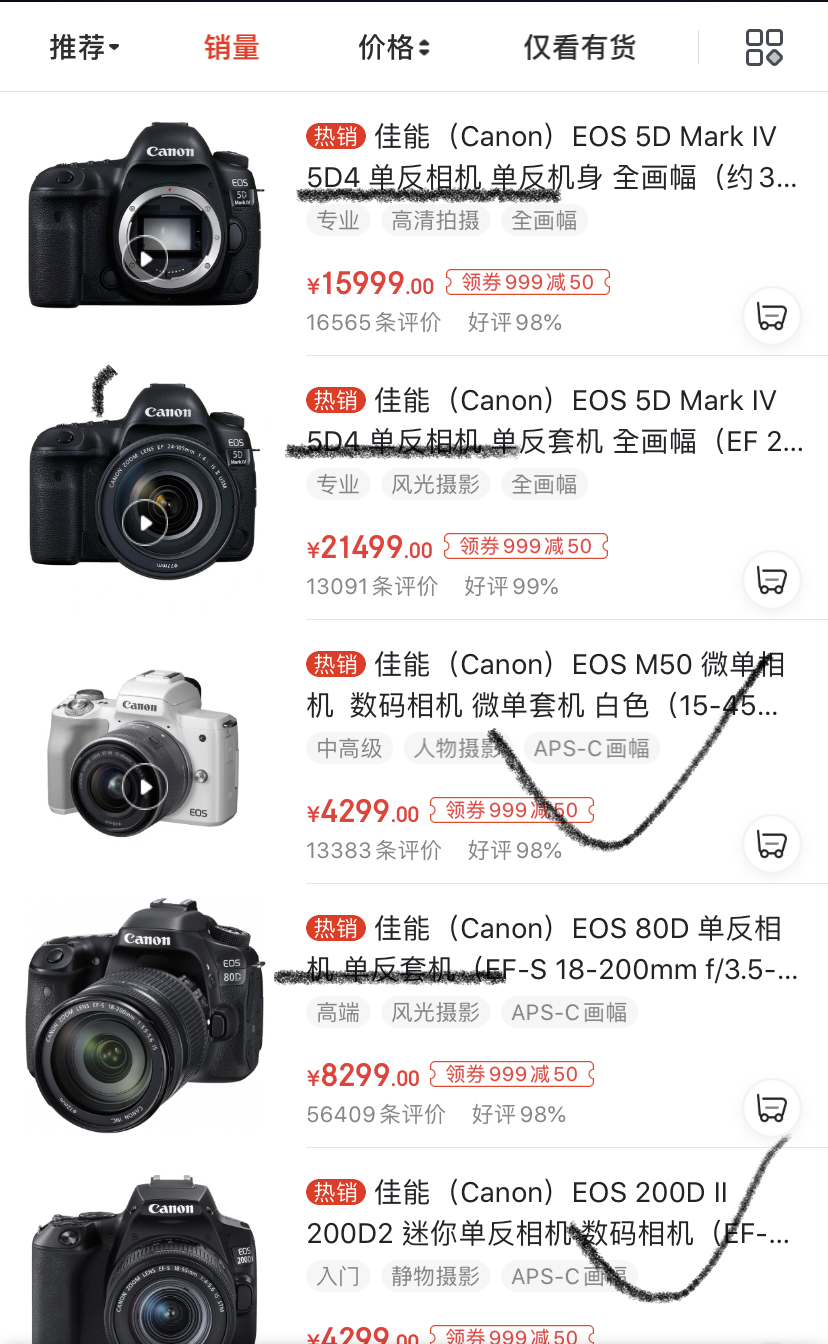Play the white EOS M50 video
Screen dimensions: 828x1344
146,786
